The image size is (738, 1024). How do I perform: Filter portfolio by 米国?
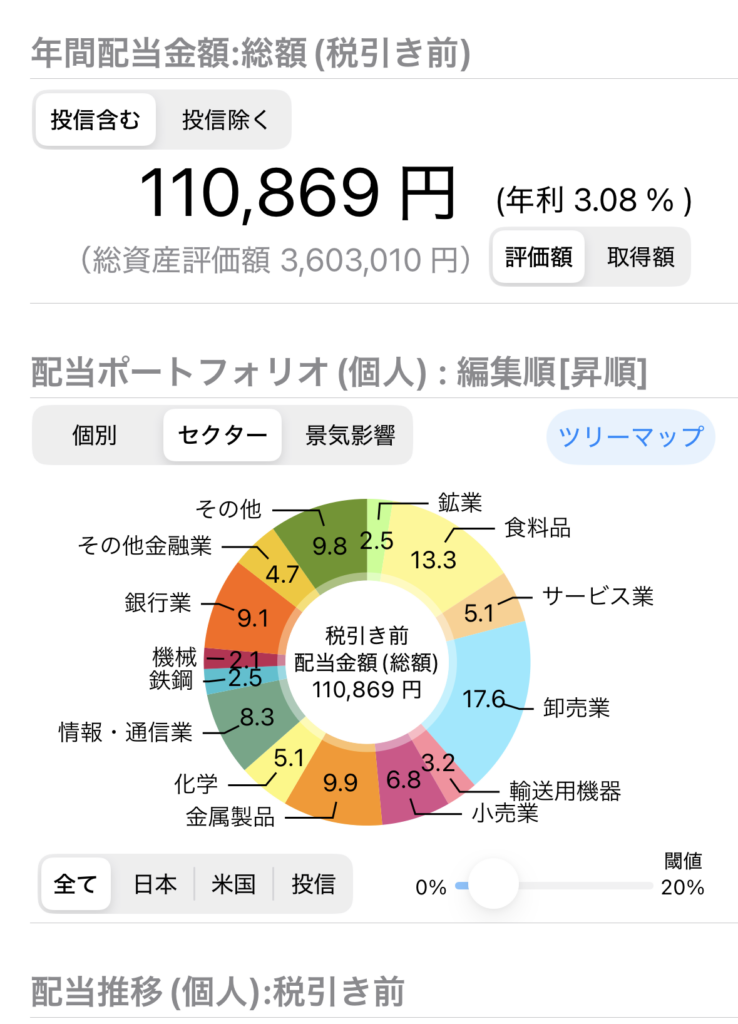point(233,884)
